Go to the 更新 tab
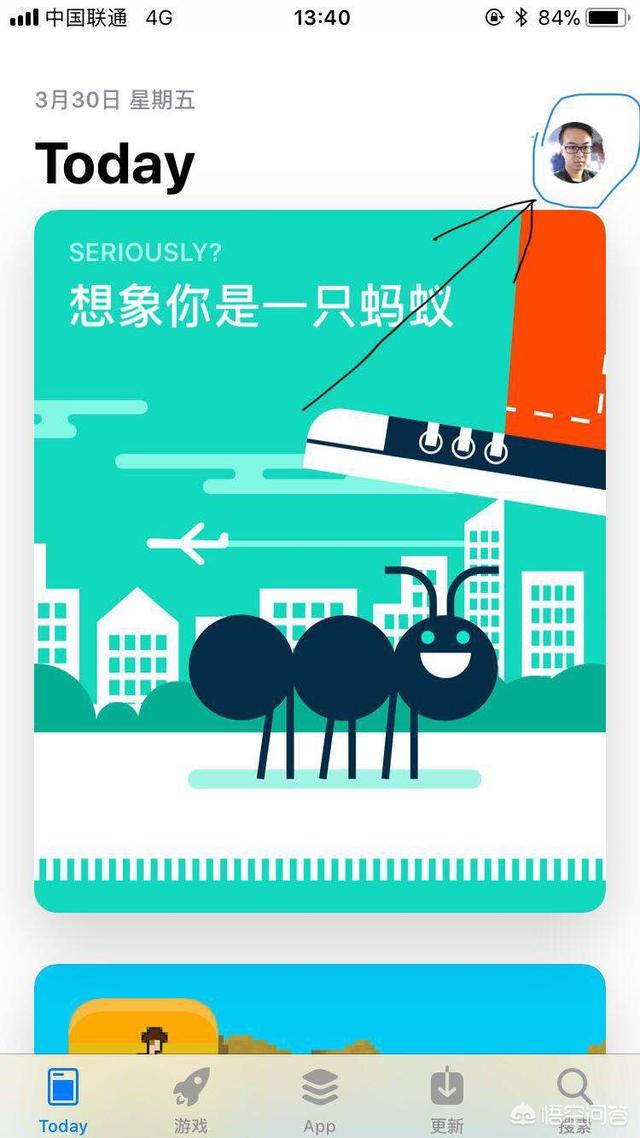This screenshot has height=1138, width=640. pyautogui.click(x=447, y=1098)
